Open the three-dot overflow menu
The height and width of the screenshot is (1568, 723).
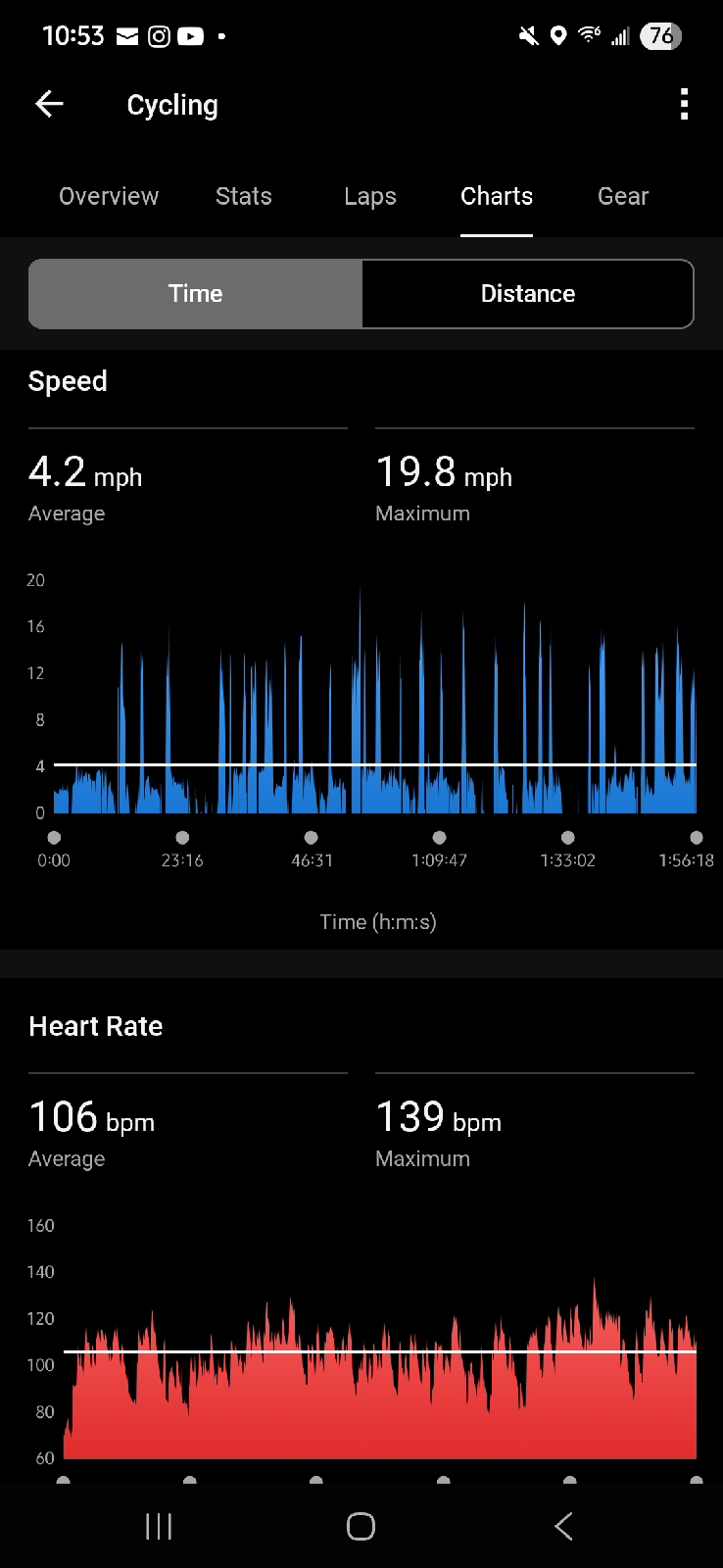pos(684,104)
